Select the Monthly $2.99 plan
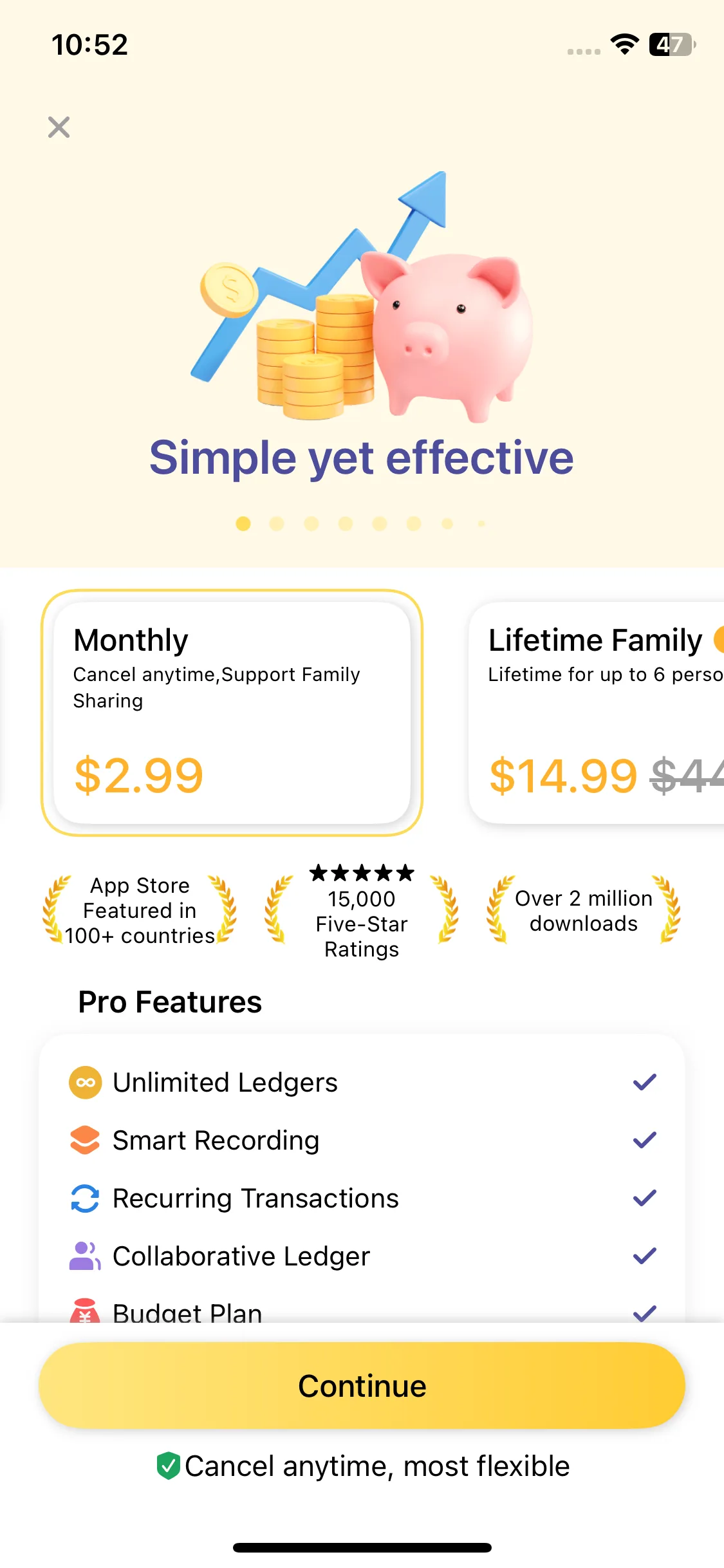The image size is (724, 1568). point(232,713)
